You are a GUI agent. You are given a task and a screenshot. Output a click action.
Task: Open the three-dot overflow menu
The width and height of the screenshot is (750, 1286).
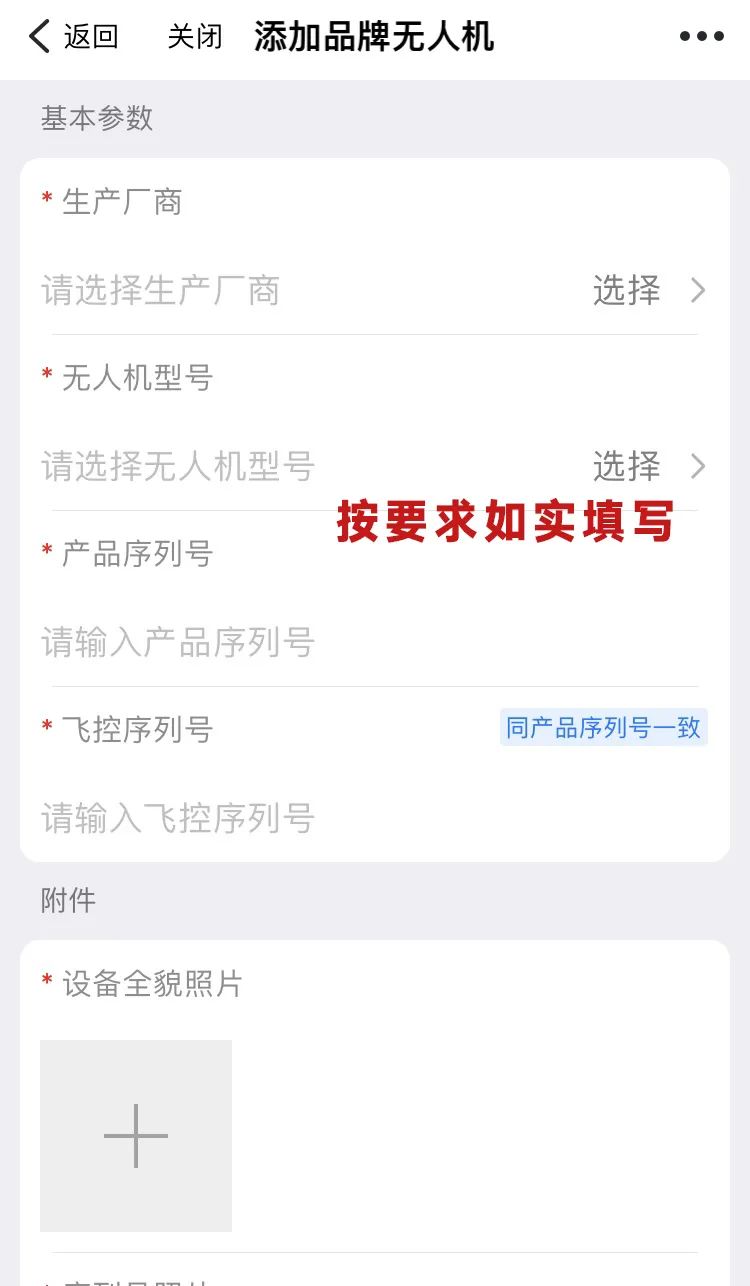(701, 37)
